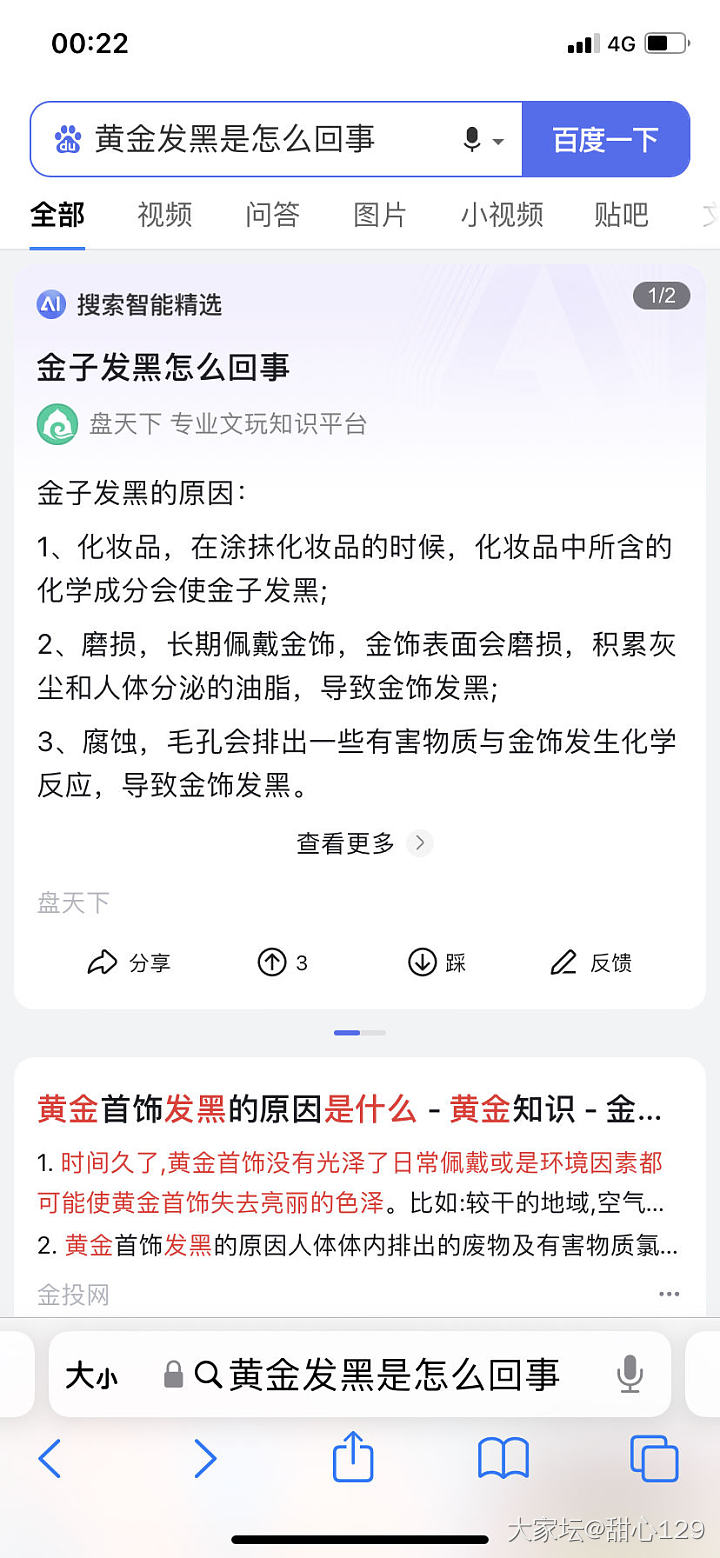Share the AI answer via 分享
The width and height of the screenshot is (720, 1558).
pos(130,963)
